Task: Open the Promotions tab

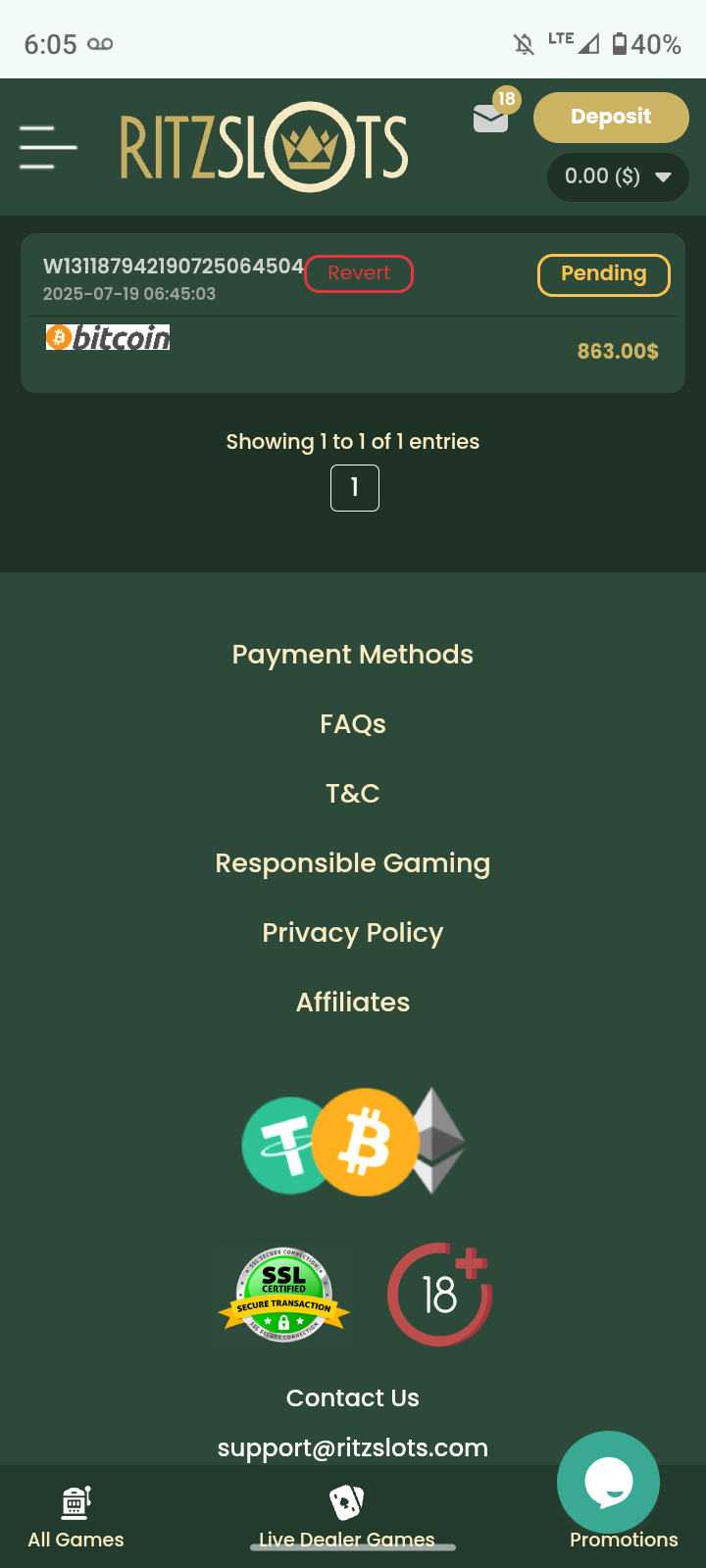Action: coord(624,1541)
